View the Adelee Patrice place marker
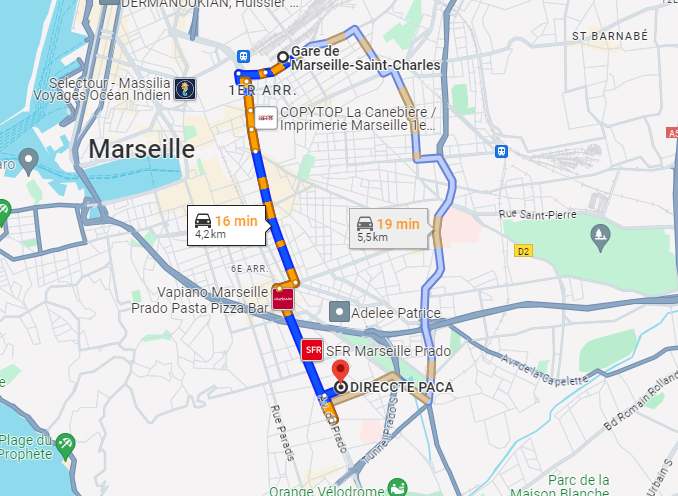 pos(341,312)
